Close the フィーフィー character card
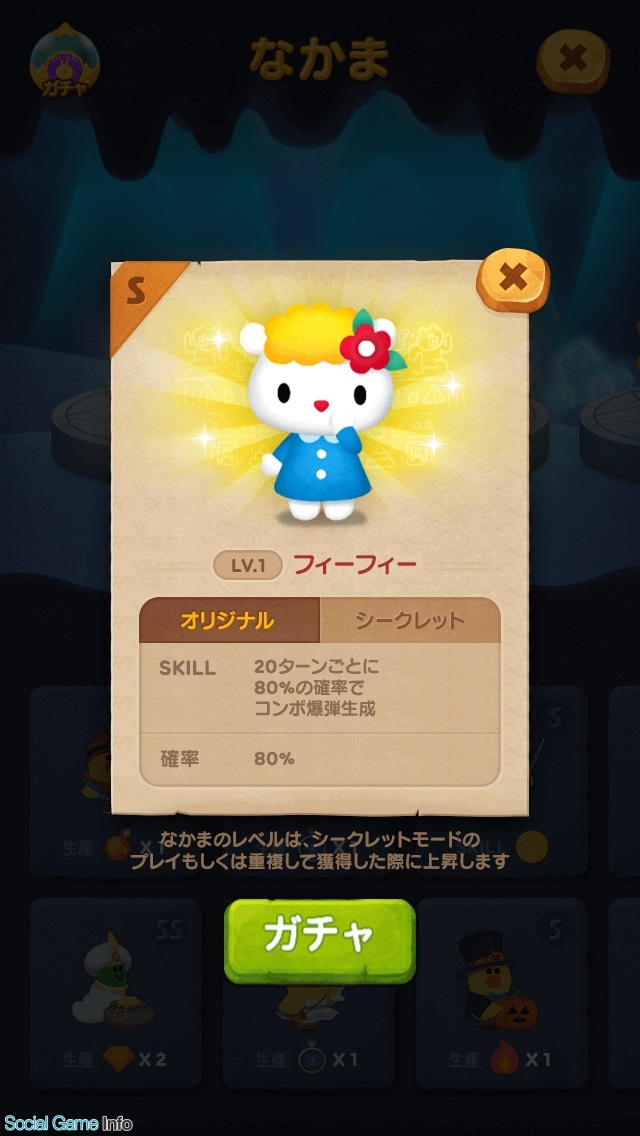The width and height of the screenshot is (640, 1136). (512, 278)
